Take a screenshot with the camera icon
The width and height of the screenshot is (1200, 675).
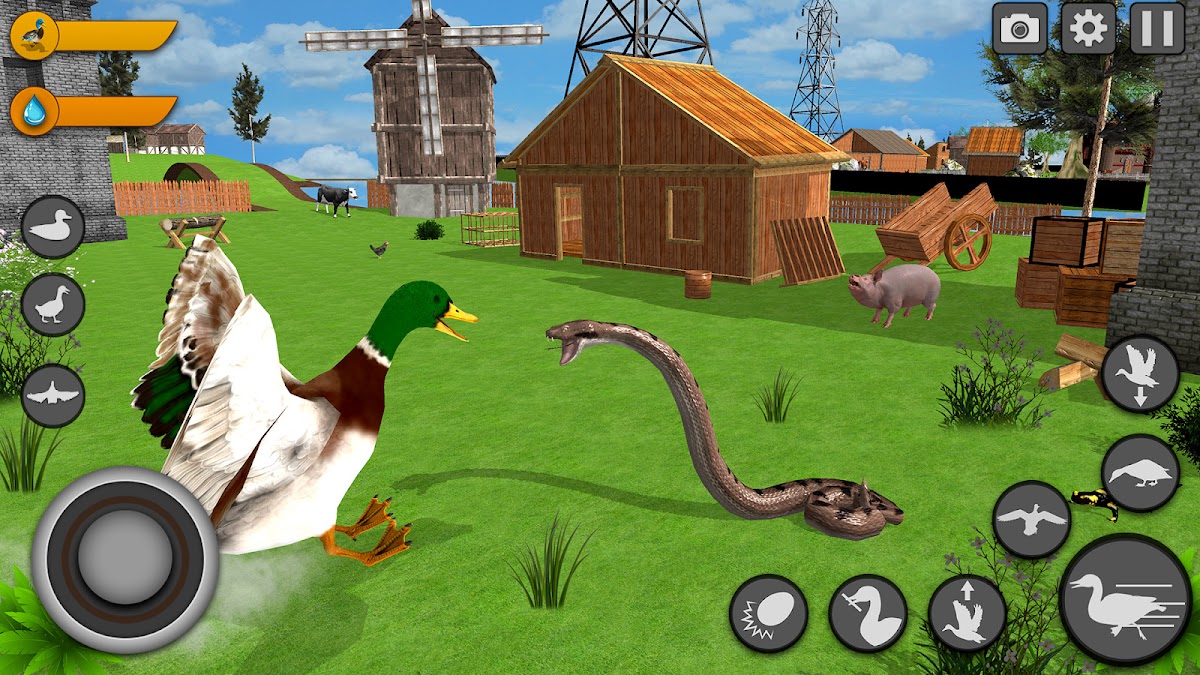(1019, 28)
